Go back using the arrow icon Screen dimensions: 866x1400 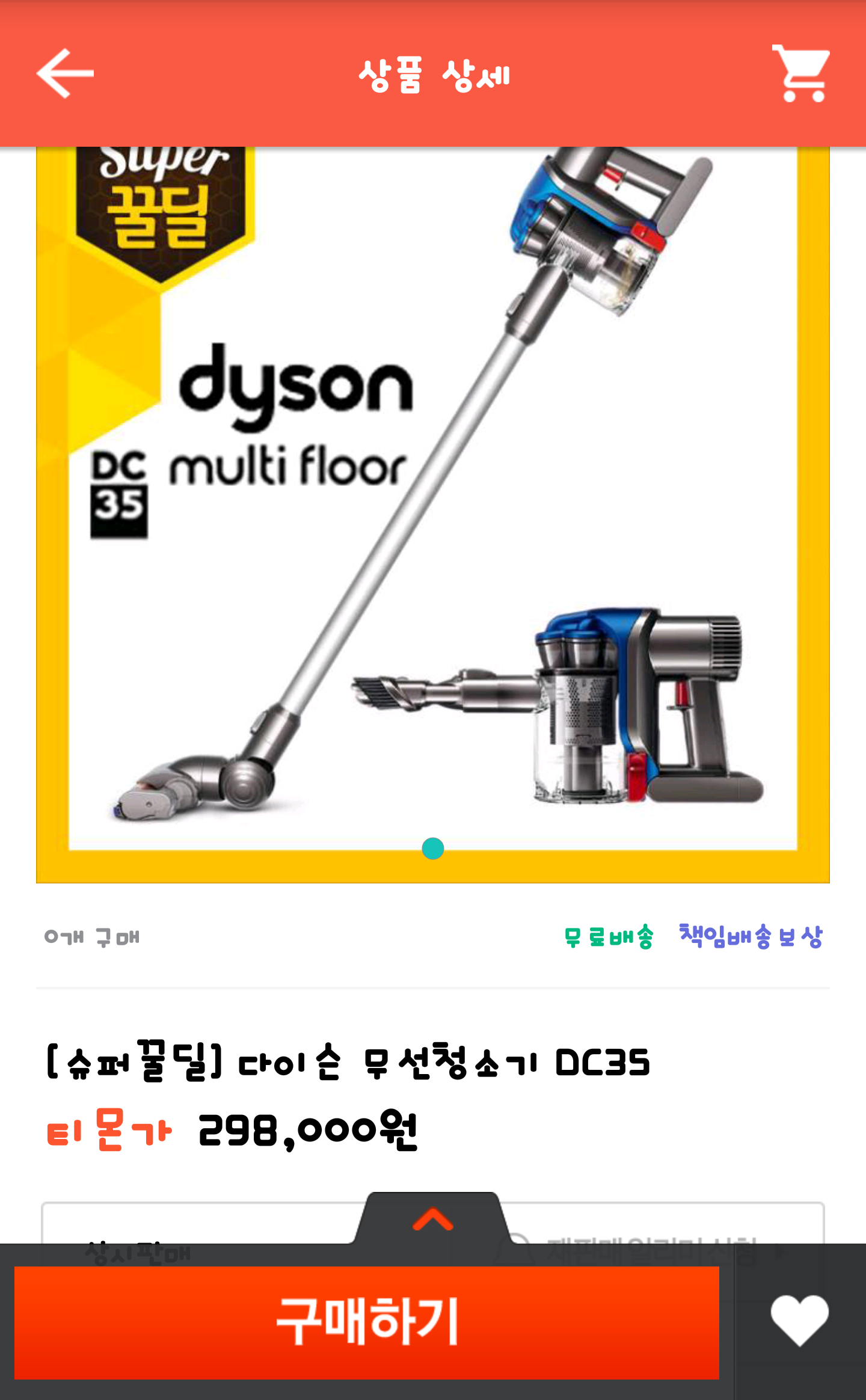point(65,73)
